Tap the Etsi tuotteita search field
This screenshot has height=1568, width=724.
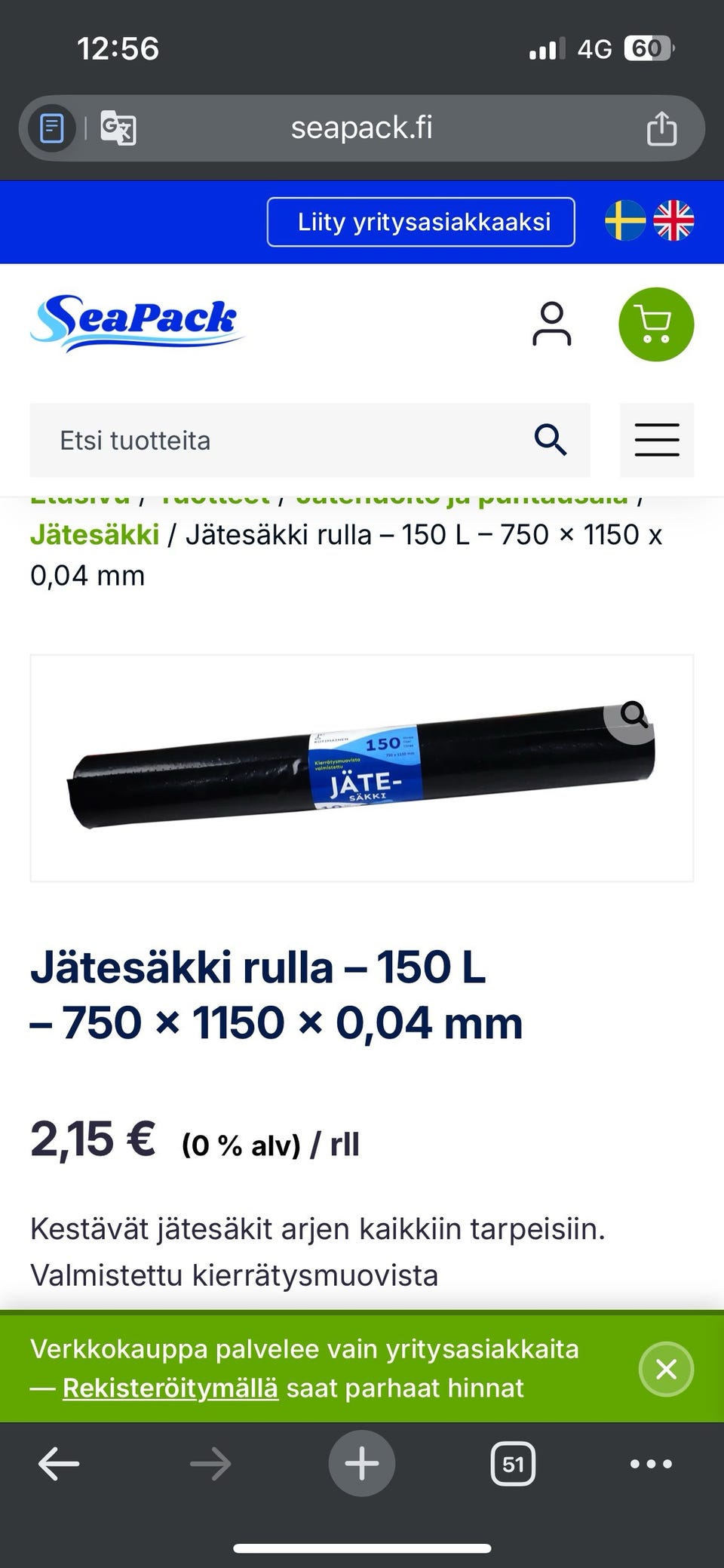click(x=226, y=440)
